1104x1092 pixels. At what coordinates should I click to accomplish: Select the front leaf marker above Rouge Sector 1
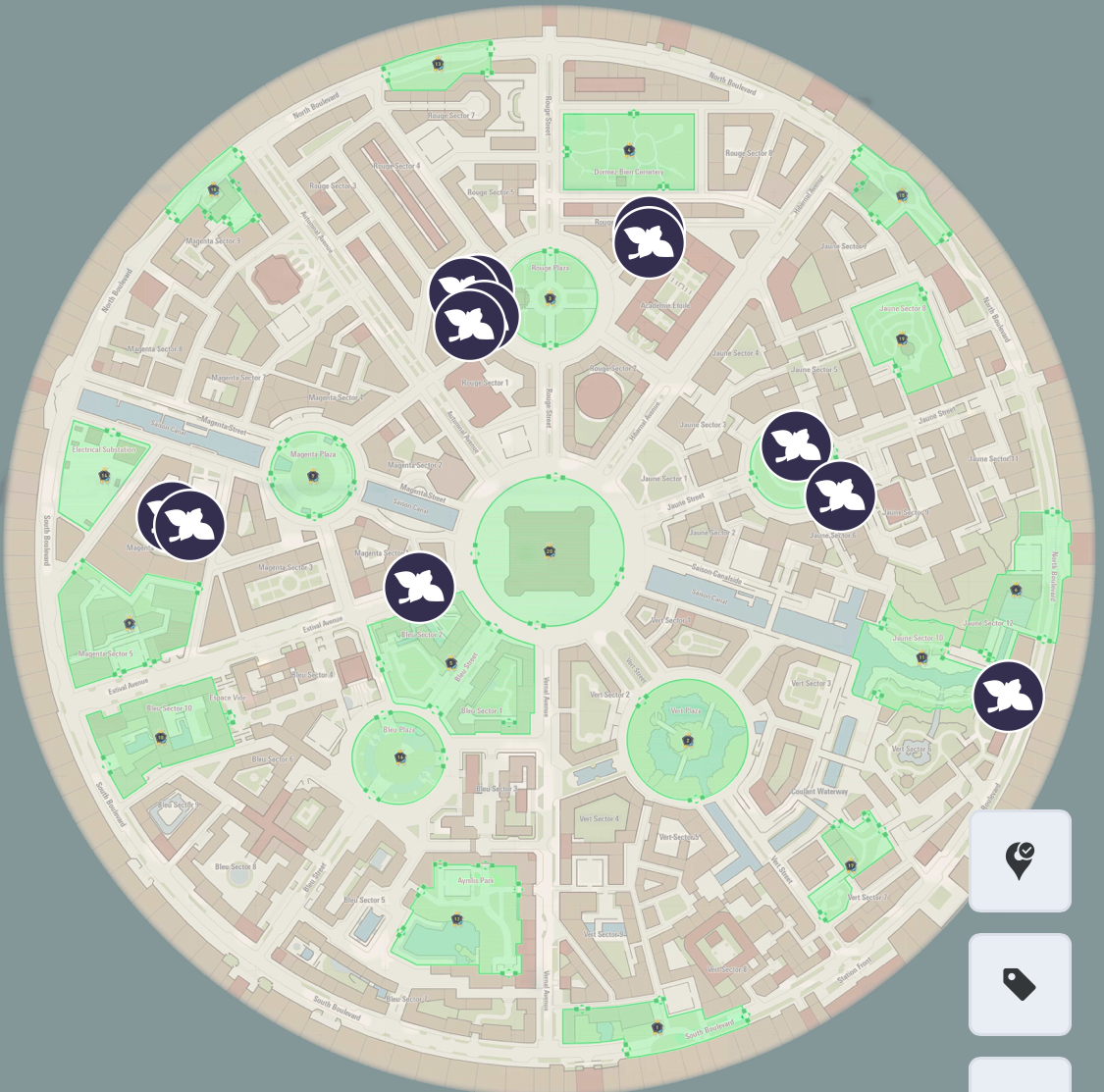(x=469, y=325)
